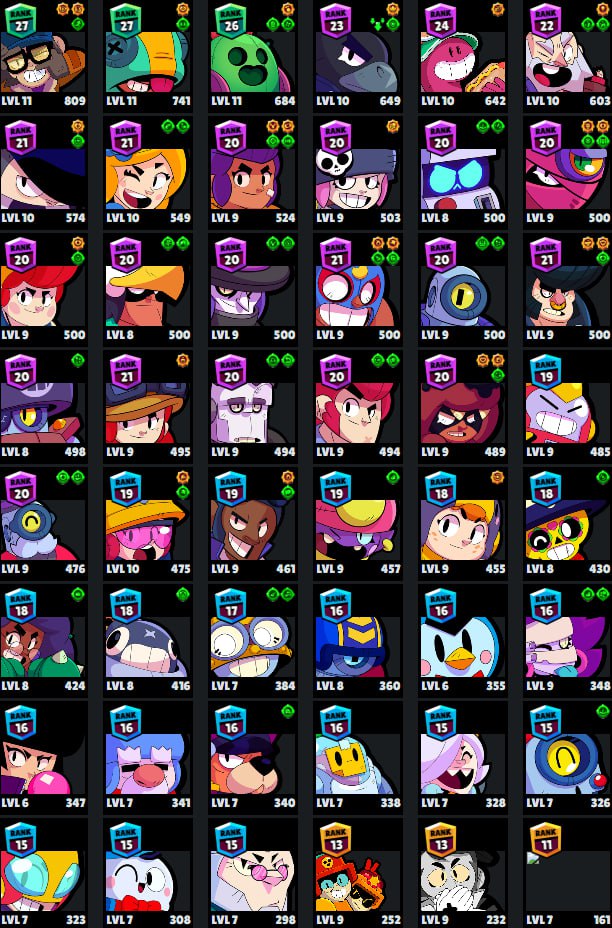Open the brawler card with 416 trophies

pyautogui.click(x=149, y=639)
